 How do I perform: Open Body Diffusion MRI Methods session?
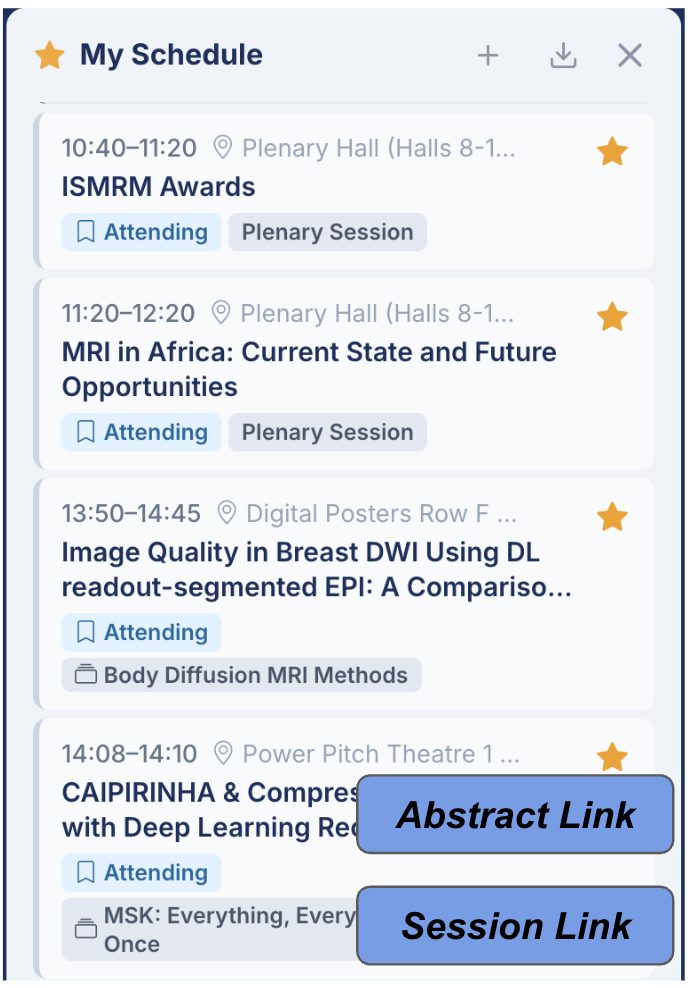pos(241,675)
